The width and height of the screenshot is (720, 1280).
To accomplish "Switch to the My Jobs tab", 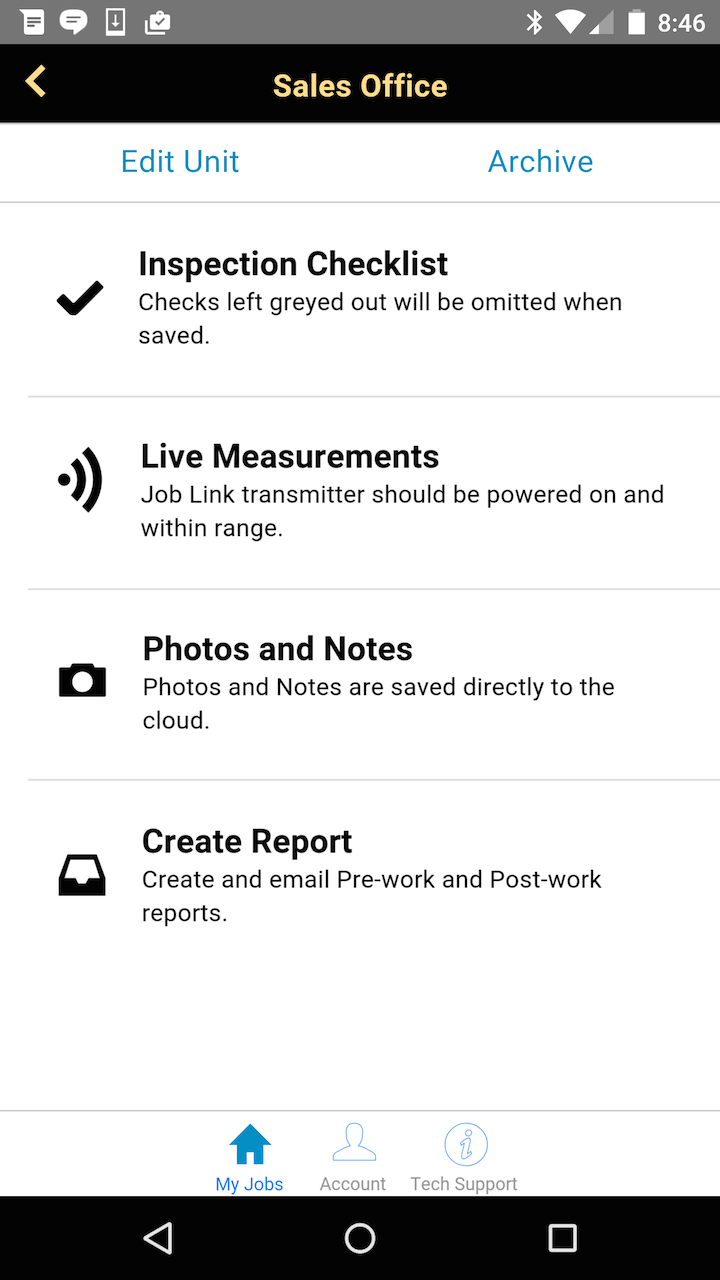I will pos(248,1155).
